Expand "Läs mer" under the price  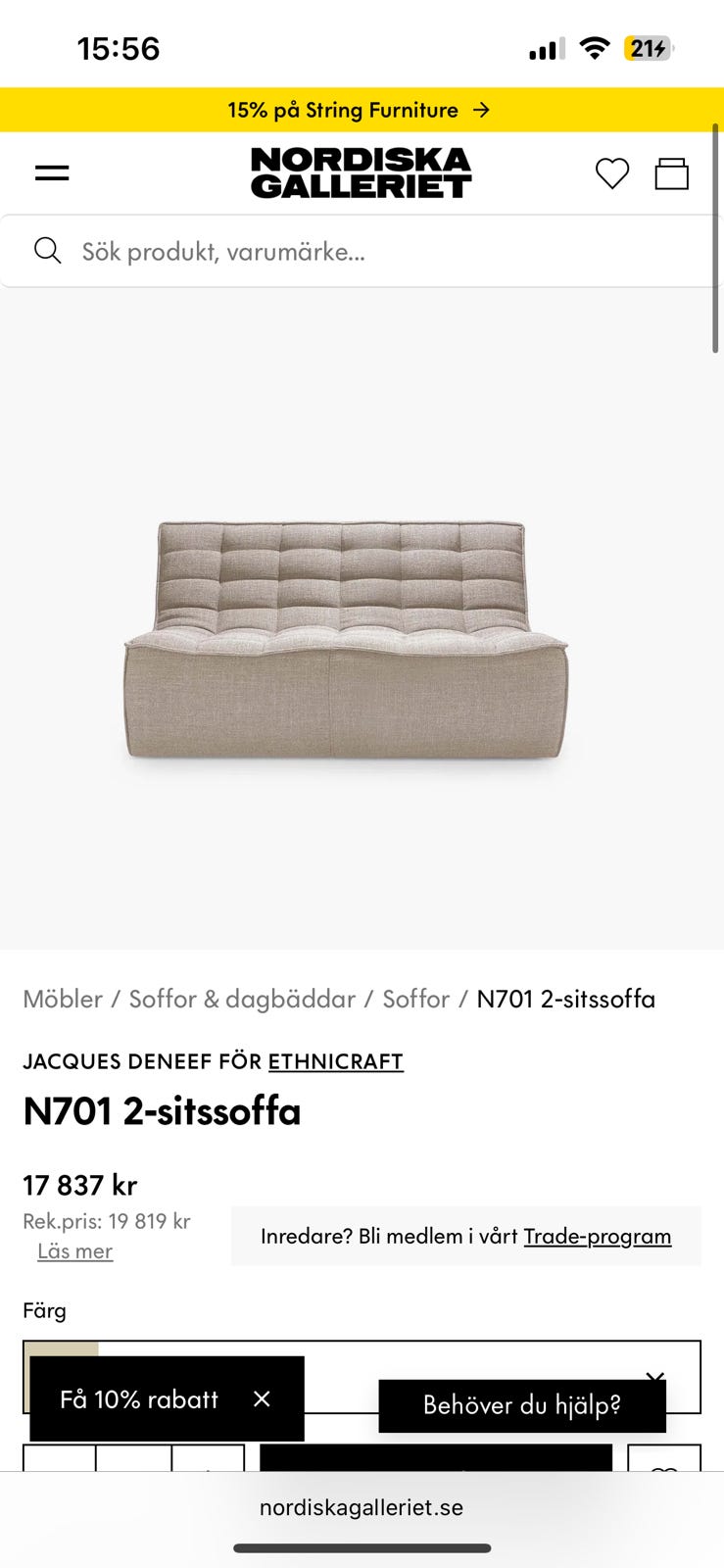(74, 1250)
